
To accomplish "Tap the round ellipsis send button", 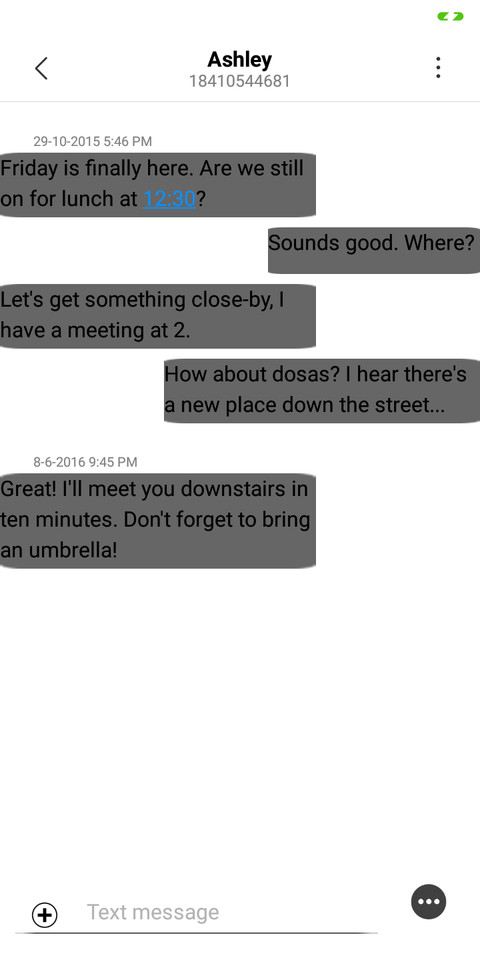I will point(429,902).
